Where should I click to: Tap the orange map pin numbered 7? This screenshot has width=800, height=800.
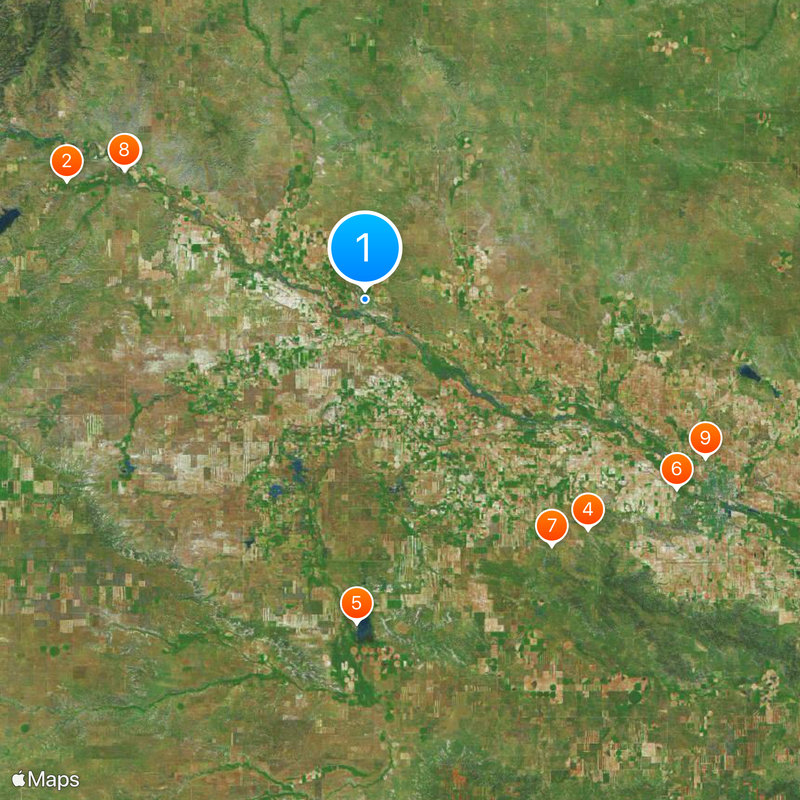(x=551, y=526)
